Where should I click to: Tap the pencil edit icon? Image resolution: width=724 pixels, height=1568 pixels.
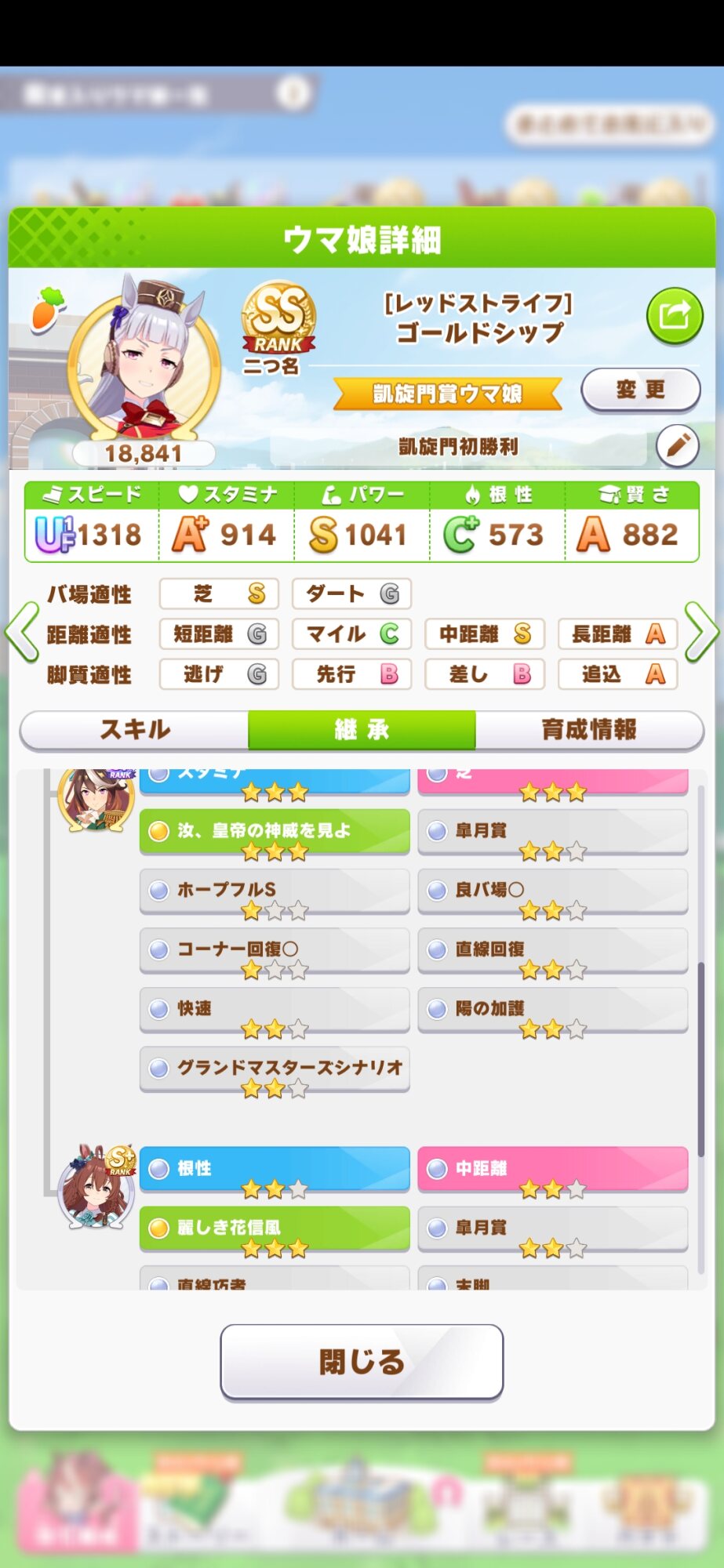pos(678,446)
